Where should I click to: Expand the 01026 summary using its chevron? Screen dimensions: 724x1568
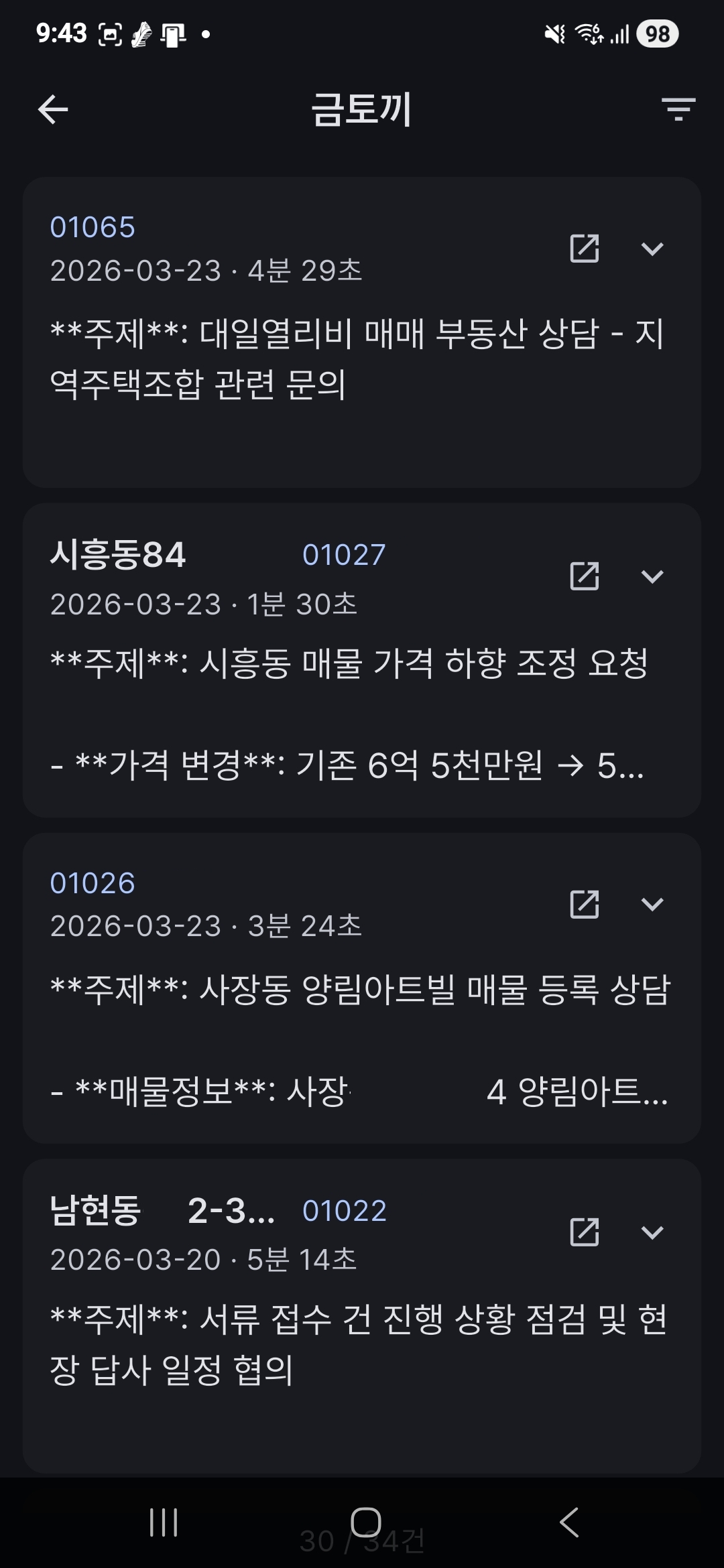point(654,904)
